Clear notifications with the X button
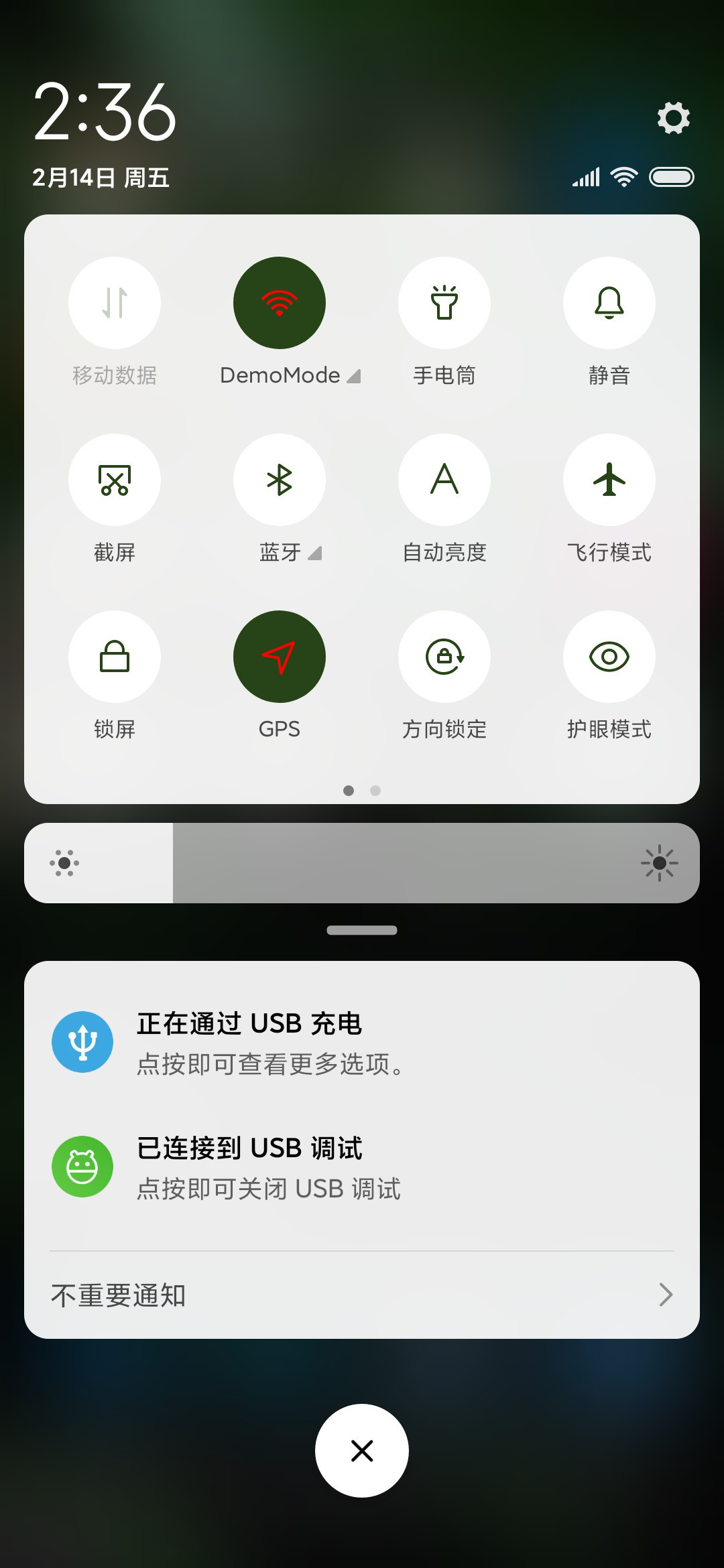724x1568 pixels. click(362, 1451)
